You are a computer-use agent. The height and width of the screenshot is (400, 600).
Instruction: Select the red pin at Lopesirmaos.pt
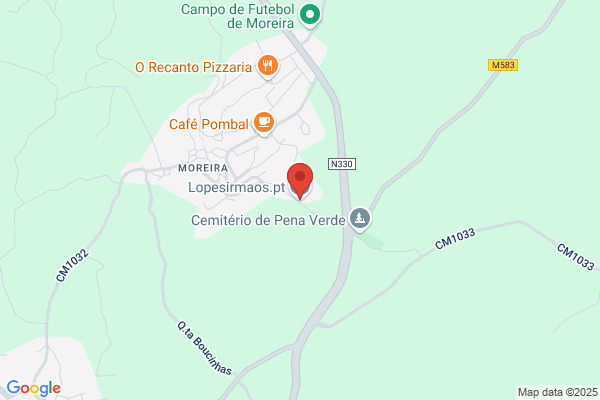pyautogui.click(x=300, y=180)
